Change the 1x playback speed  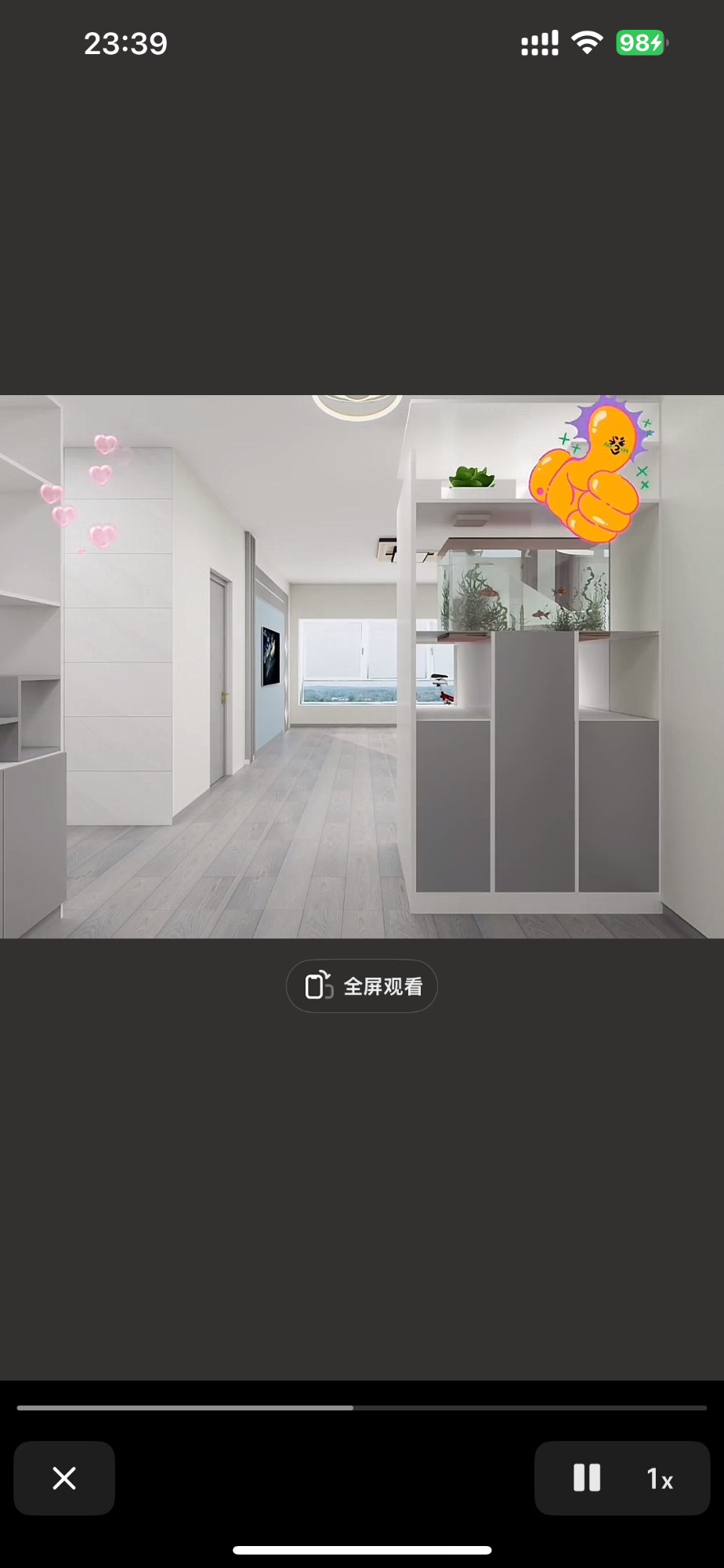[660, 1479]
